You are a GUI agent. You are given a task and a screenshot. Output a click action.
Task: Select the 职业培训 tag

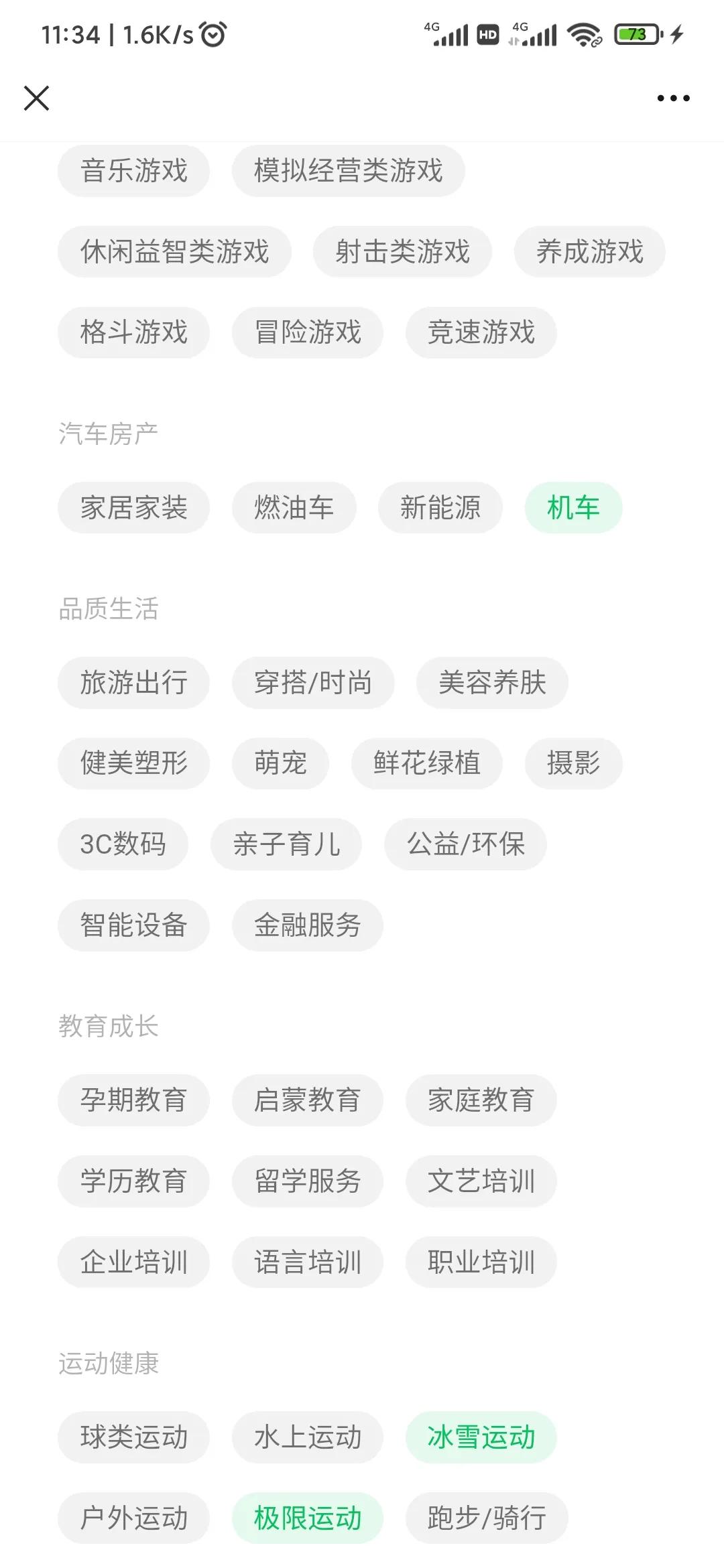(x=481, y=1262)
